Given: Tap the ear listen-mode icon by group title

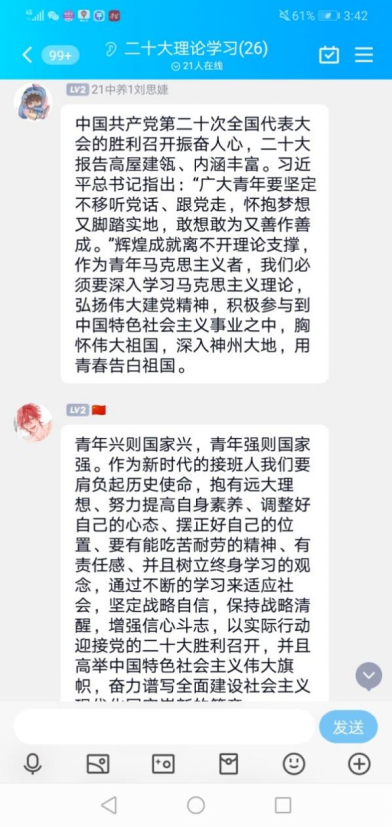Looking at the screenshot, I should 111,49.
